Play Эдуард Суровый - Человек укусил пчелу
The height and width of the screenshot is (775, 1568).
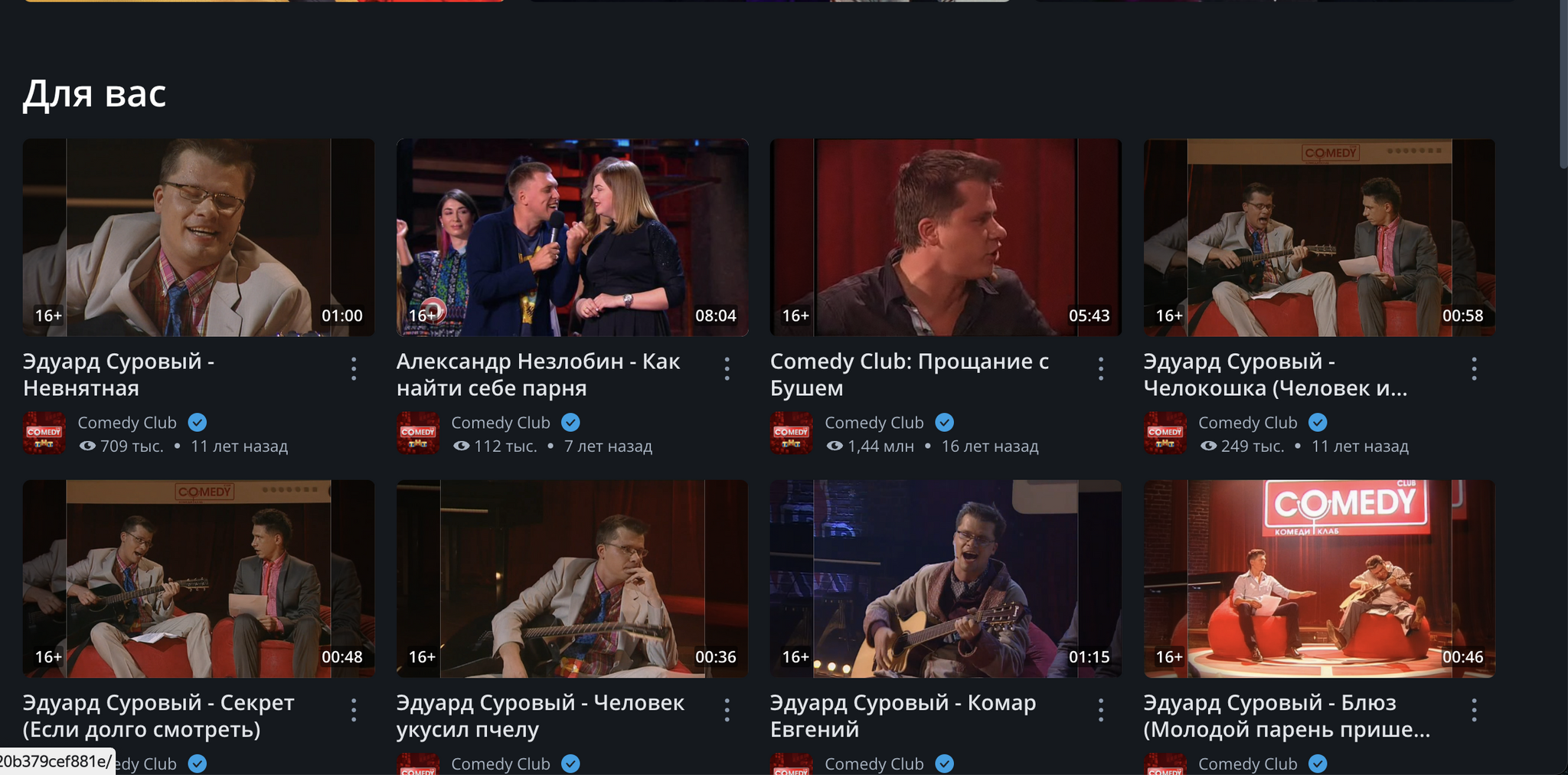point(572,579)
